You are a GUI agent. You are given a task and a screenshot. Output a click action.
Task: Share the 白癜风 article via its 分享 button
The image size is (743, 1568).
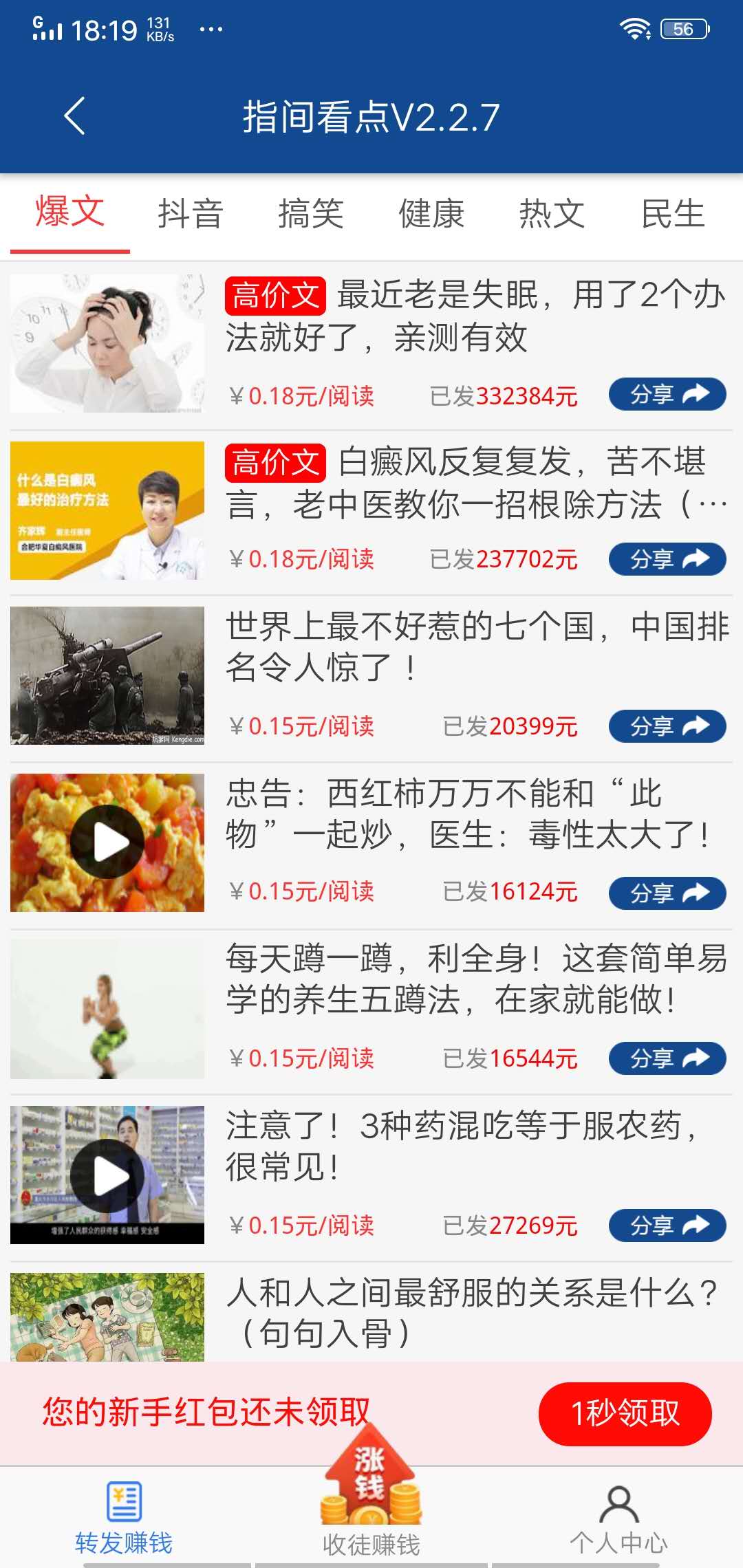click(666, 558)
